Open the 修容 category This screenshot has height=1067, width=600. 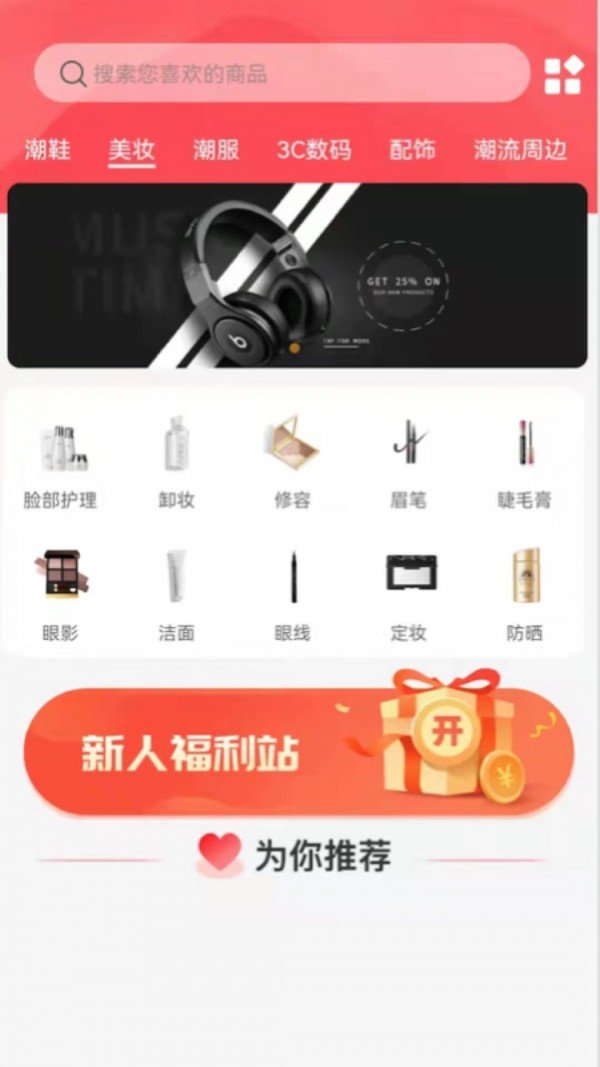coord(292,462)
